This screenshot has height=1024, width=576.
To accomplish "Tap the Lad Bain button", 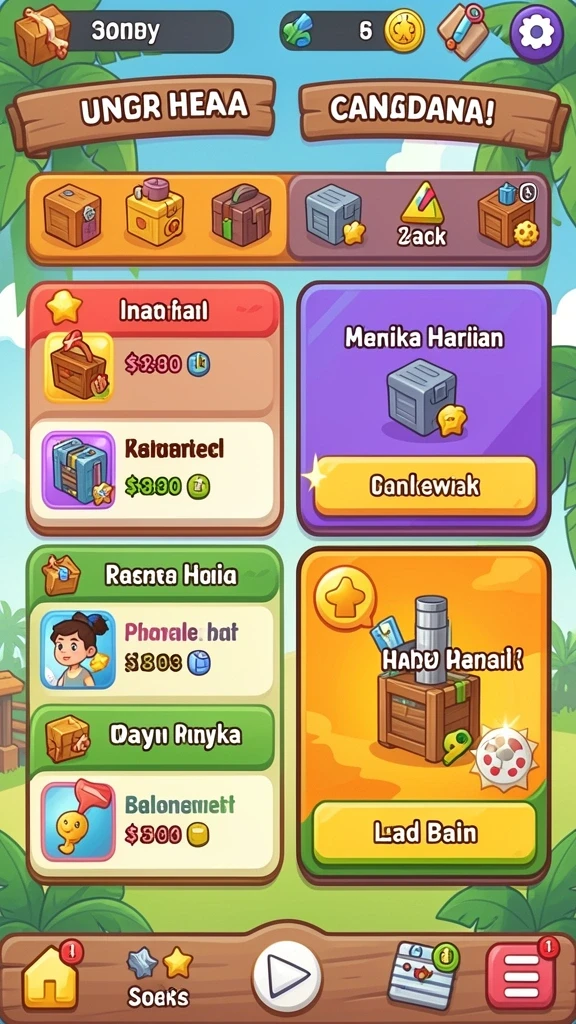I will tap(425, 832).
